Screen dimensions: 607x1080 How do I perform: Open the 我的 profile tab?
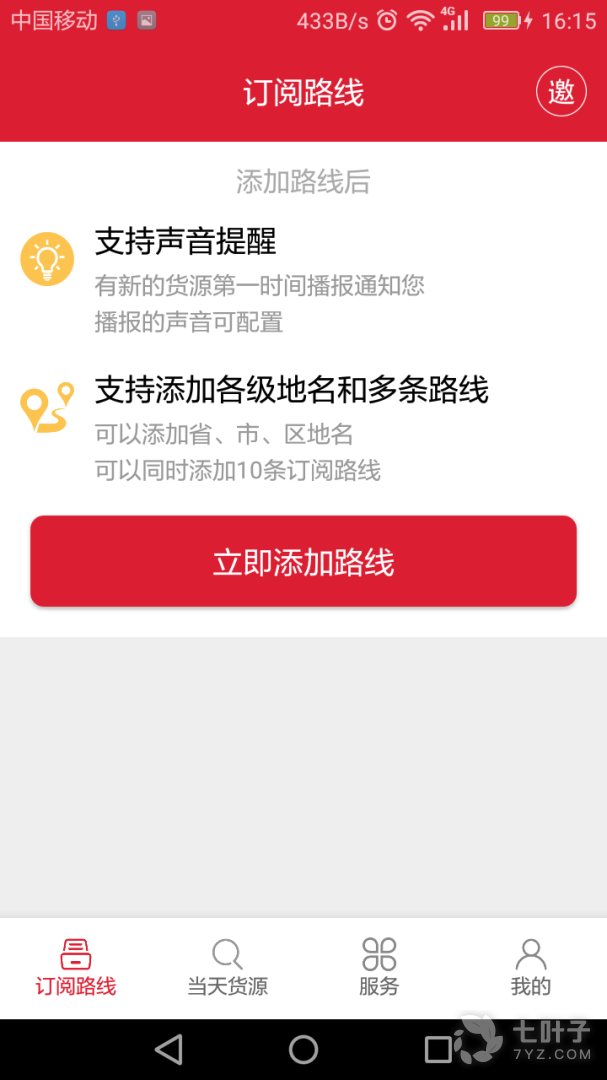(530, 967)
